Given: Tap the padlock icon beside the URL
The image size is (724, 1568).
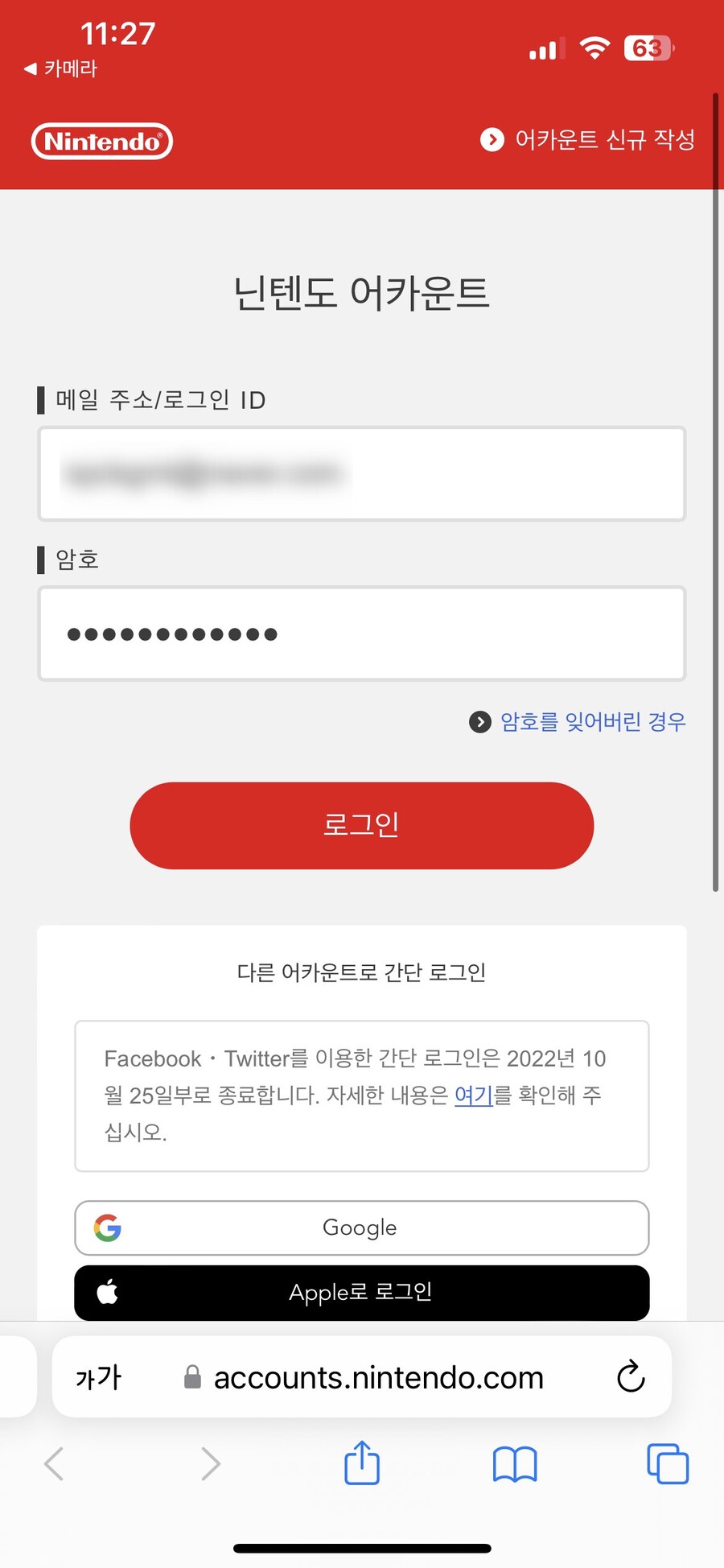Looking at the screenshot, I should (191, 1377).
